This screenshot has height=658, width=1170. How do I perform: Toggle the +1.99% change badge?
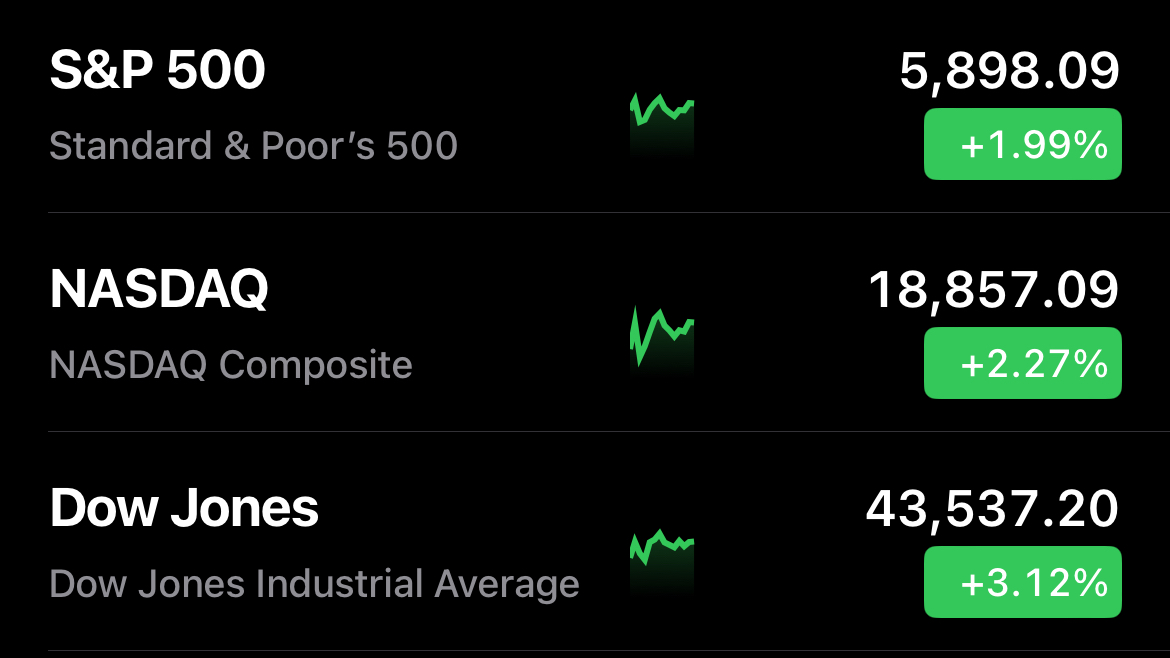coord(1022,145)
